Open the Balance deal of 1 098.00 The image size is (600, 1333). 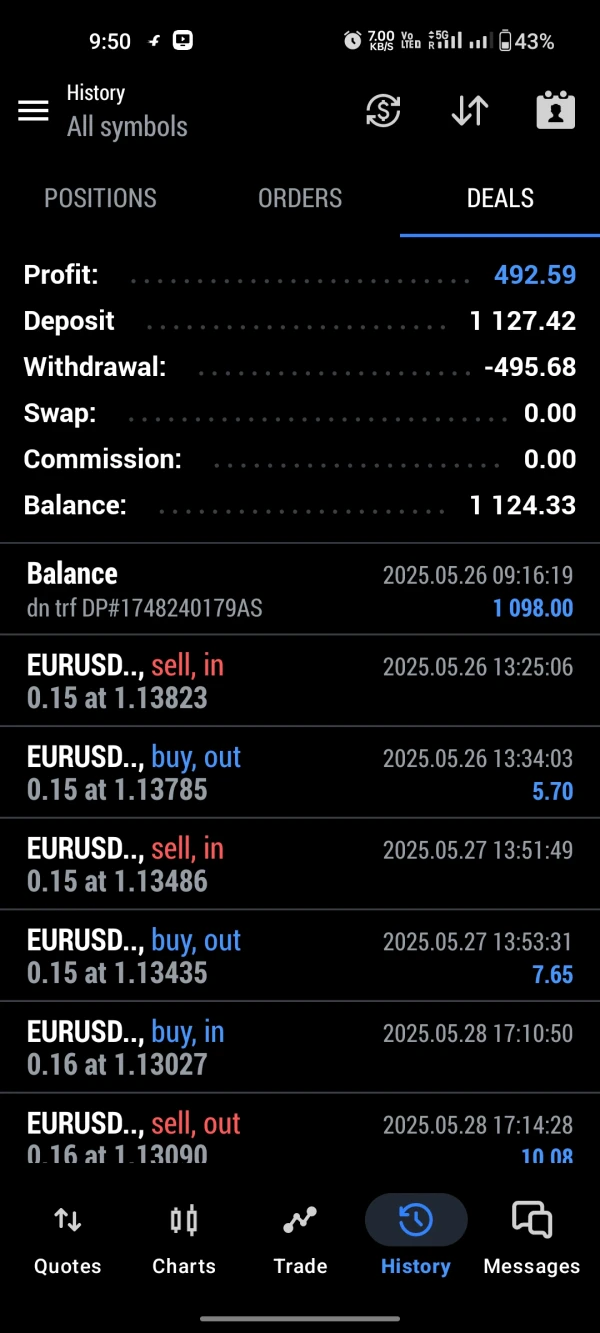tap(300, 590)
